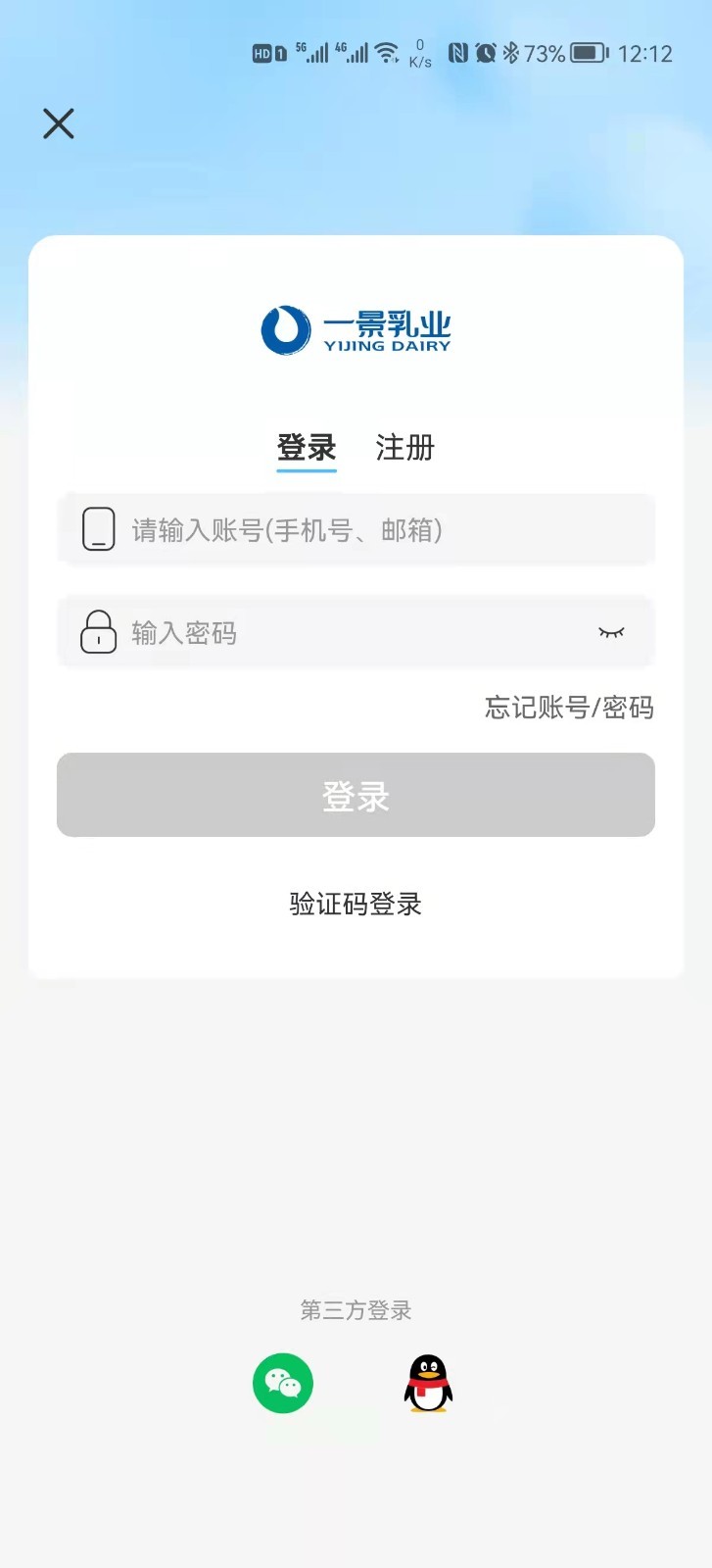Tap the 73% battery percentage display
712x1568 pixels.
coord(546,53)
